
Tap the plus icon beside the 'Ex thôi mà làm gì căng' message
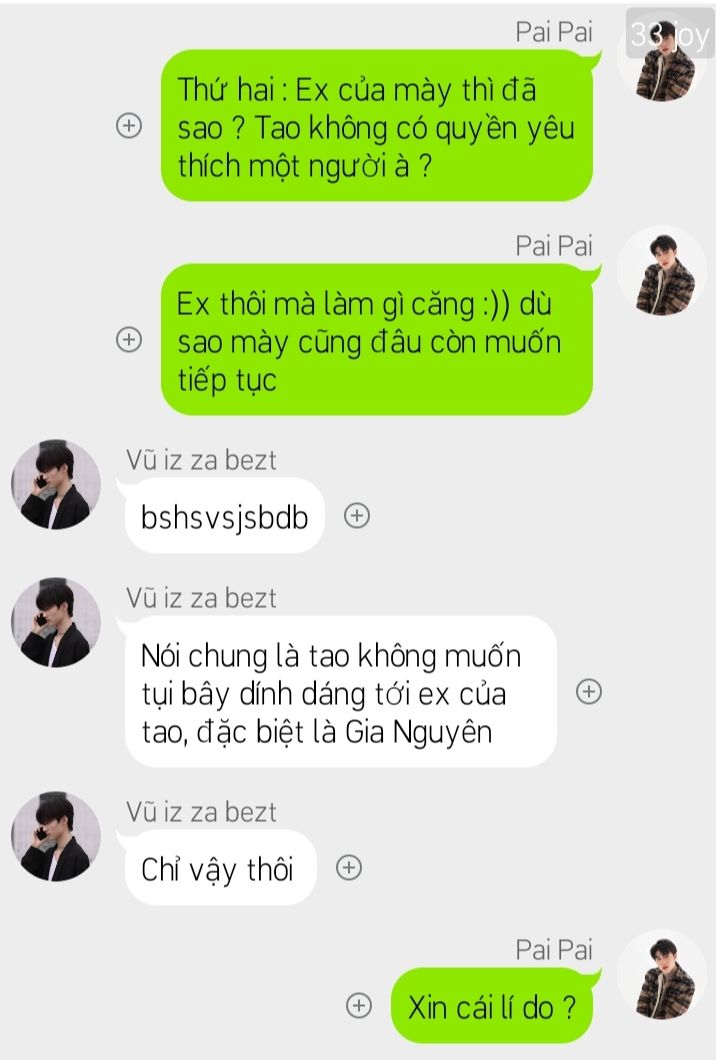click(x=129, y=339)
